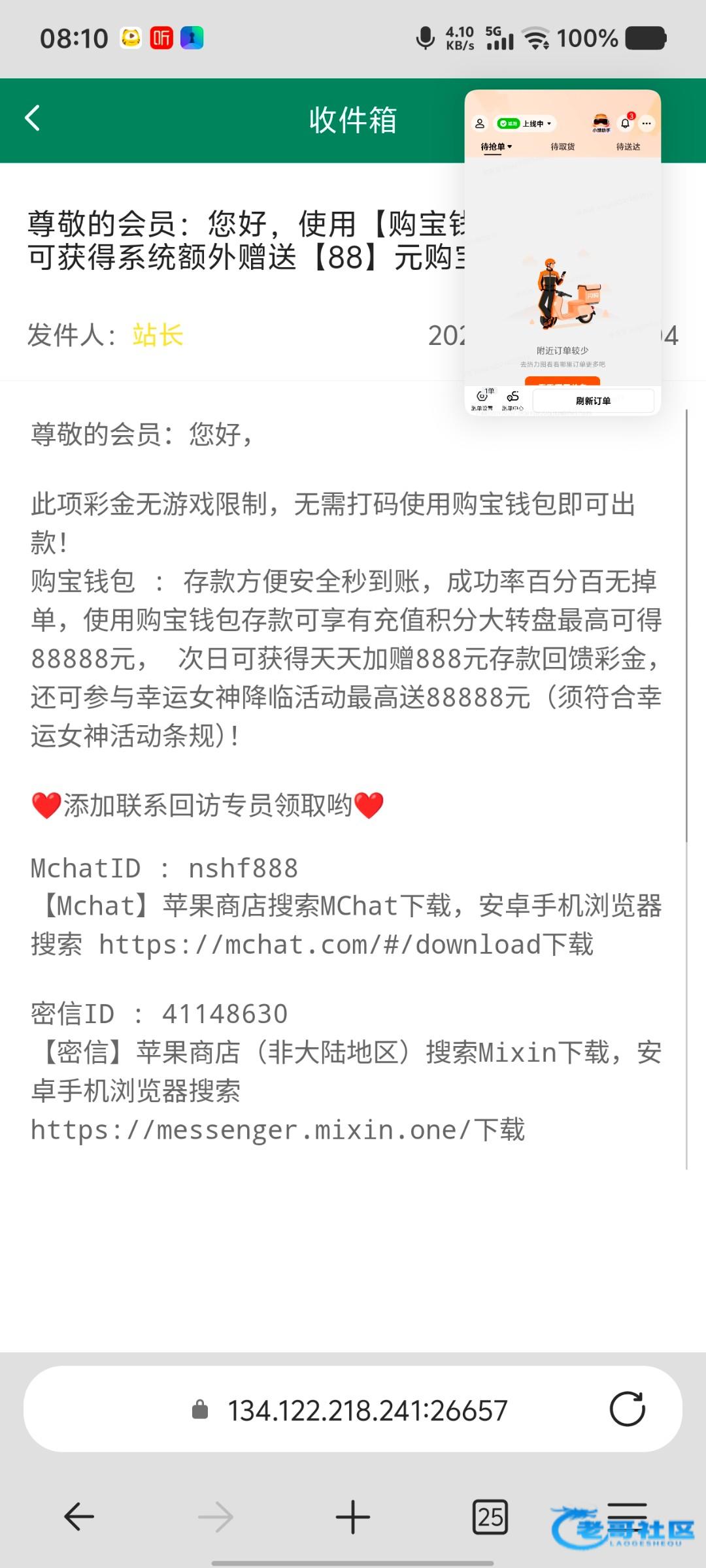Go back from the 收件箱 inbox
This screenshot has height=1568, width=706.
33,119
